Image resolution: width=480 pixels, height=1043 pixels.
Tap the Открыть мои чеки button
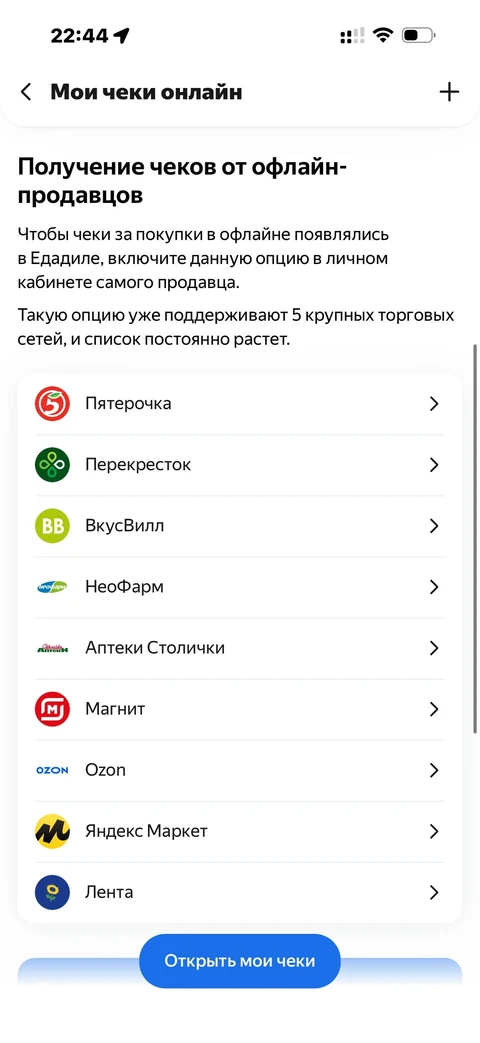click(x=240, y=961)
